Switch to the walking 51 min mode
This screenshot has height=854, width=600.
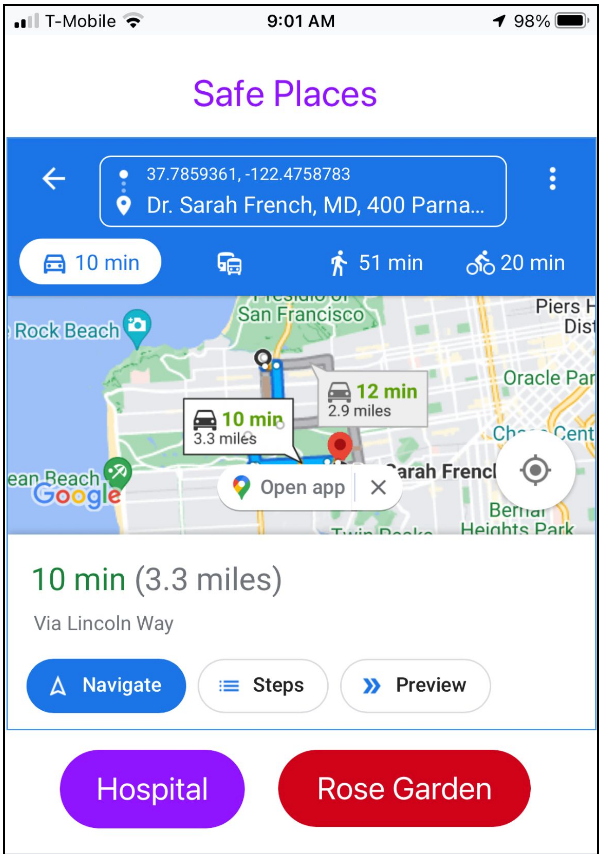click(377, 263)
